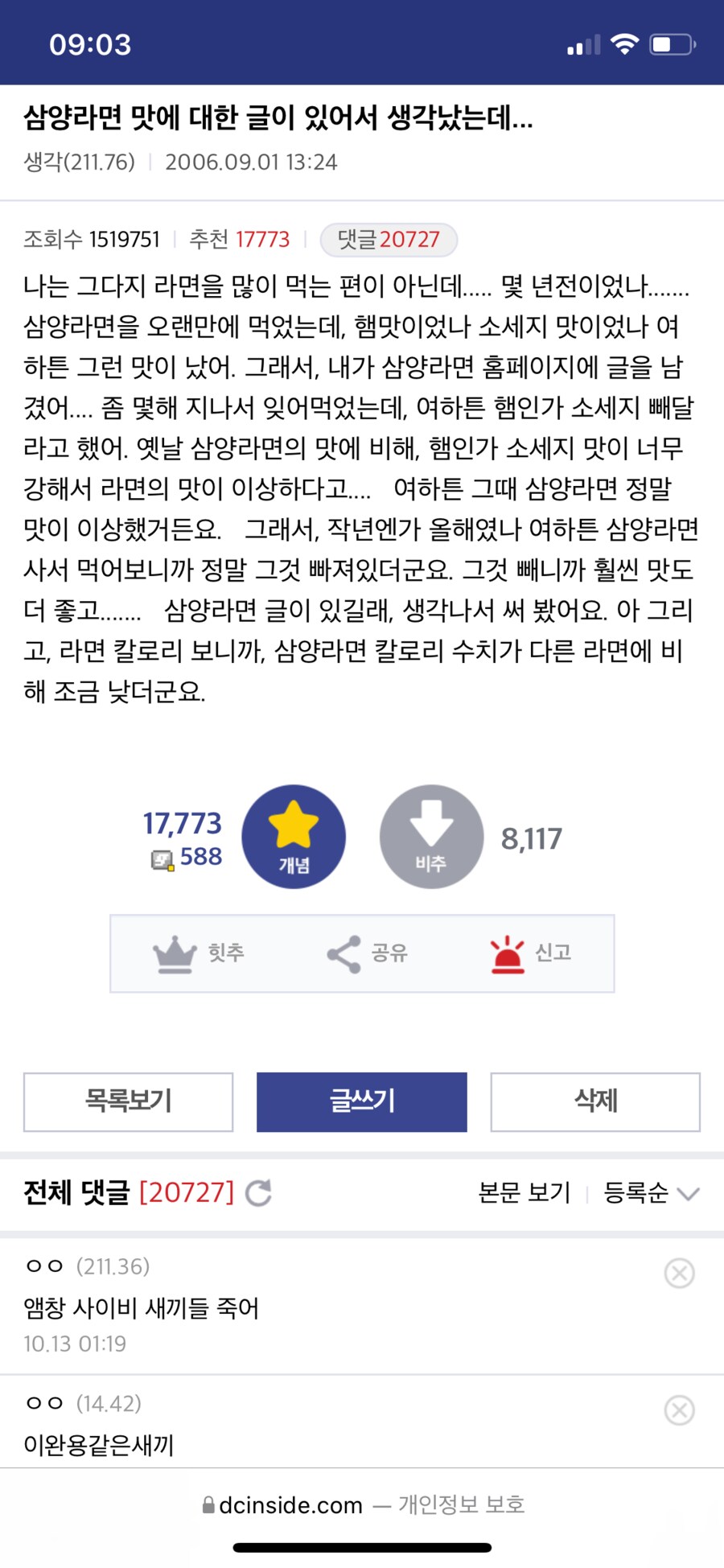Viewport: 724px width, 1568px height.
Task: Share this post via 공유
Action: (367, 953)
